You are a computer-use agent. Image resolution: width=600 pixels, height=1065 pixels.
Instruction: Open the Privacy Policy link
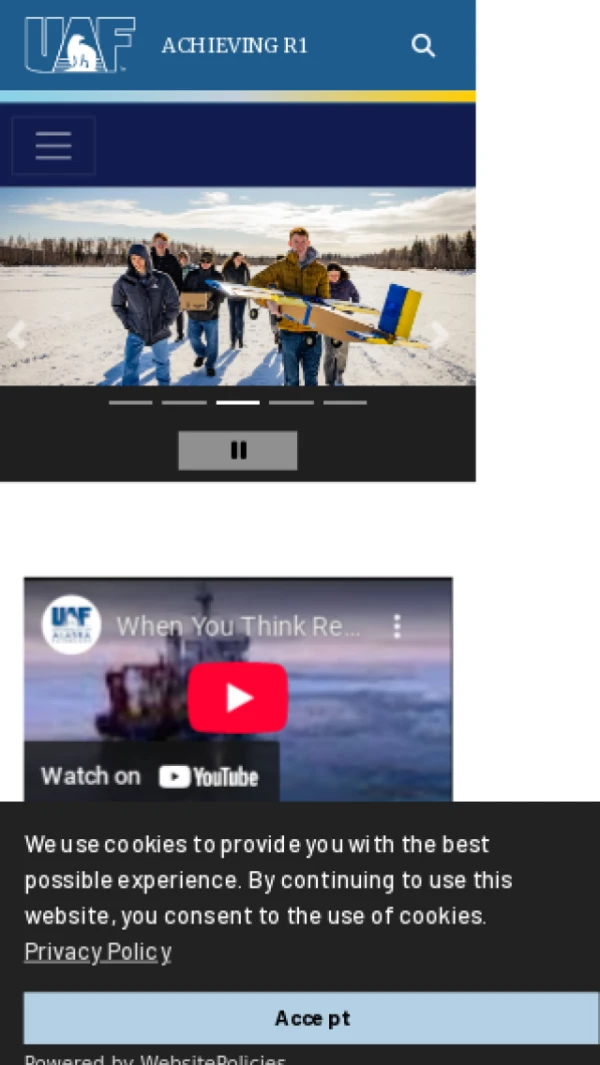pyautogui.click(x=98, y=952)
